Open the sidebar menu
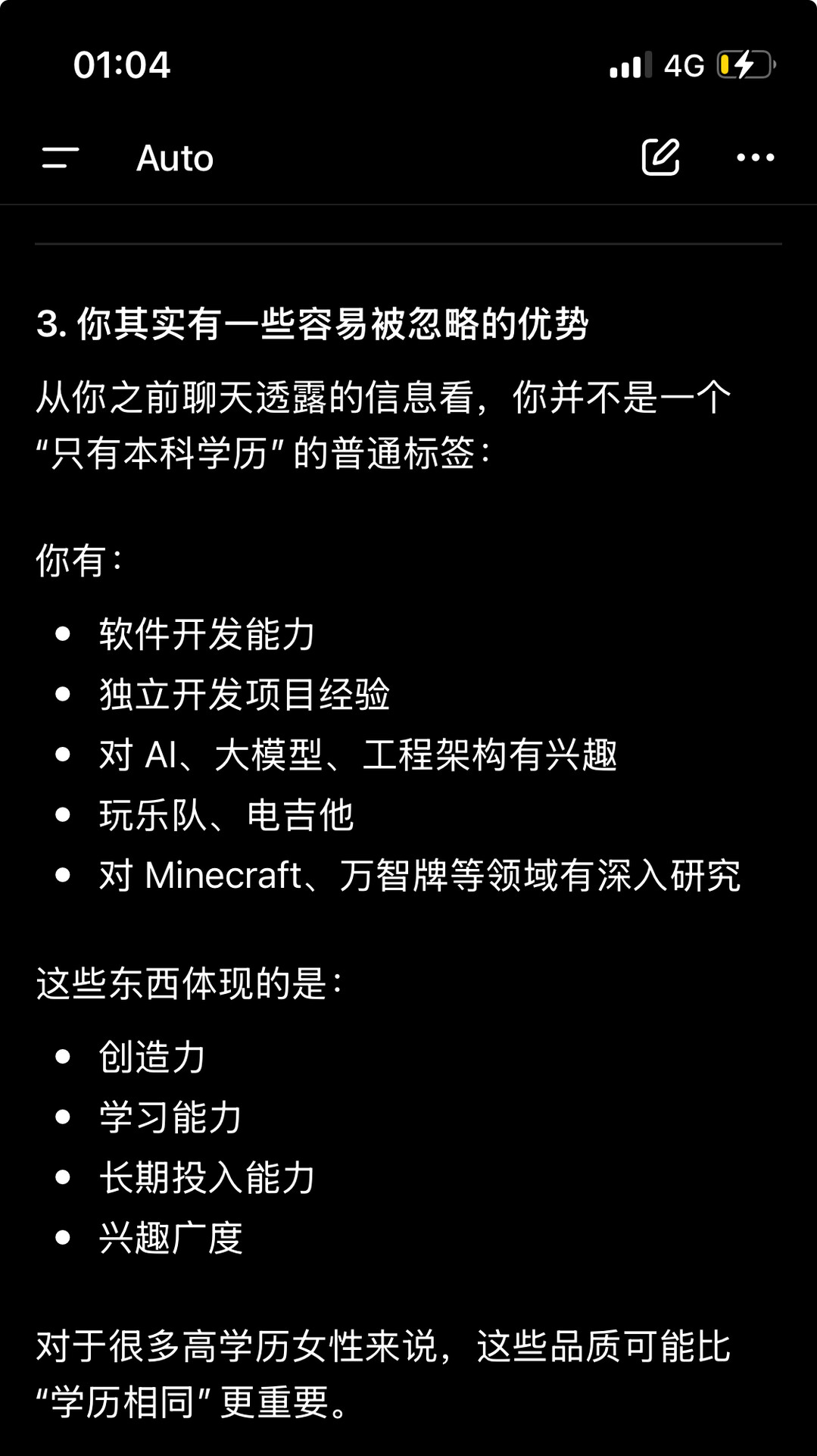817x1456 pixels. coord(61,158)
